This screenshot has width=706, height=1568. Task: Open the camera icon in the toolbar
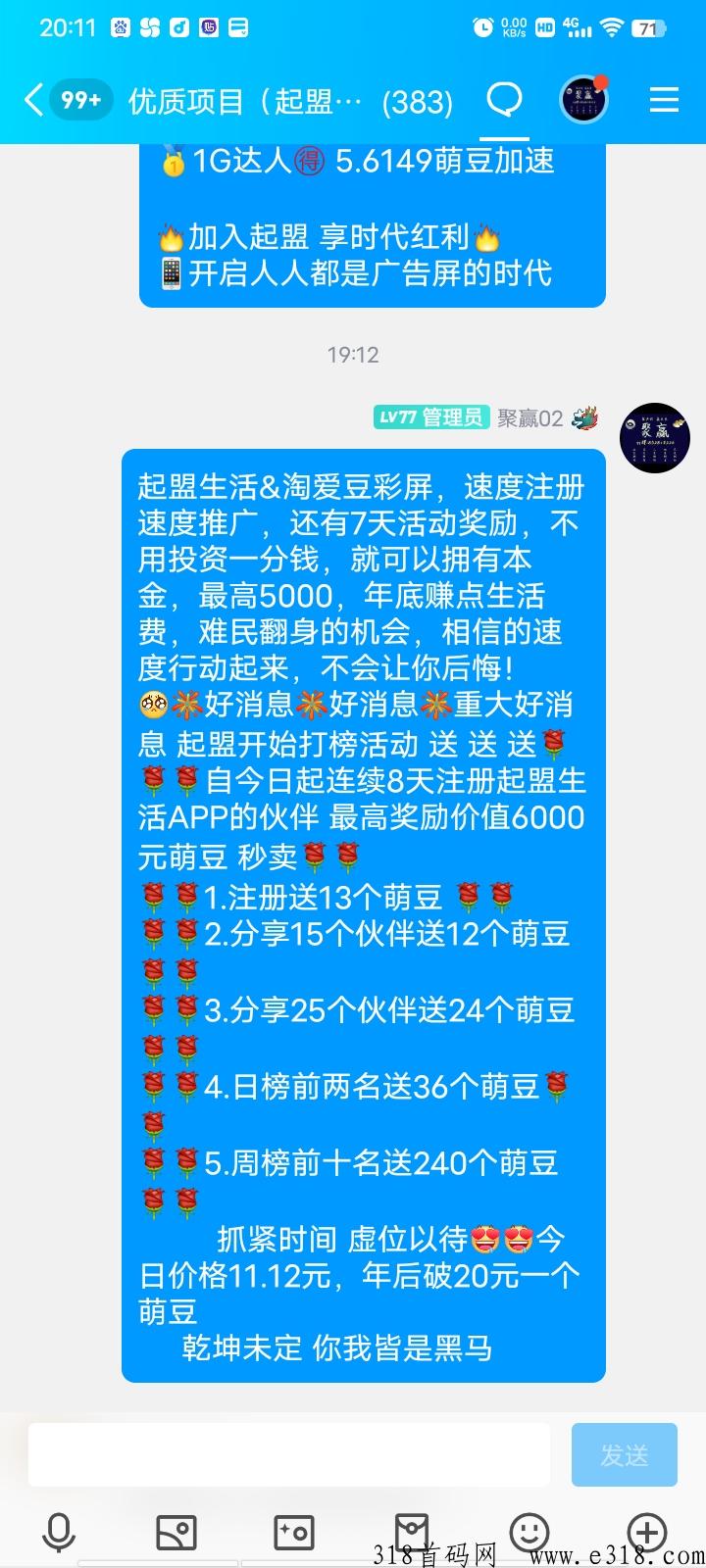tap(294, 1533)
